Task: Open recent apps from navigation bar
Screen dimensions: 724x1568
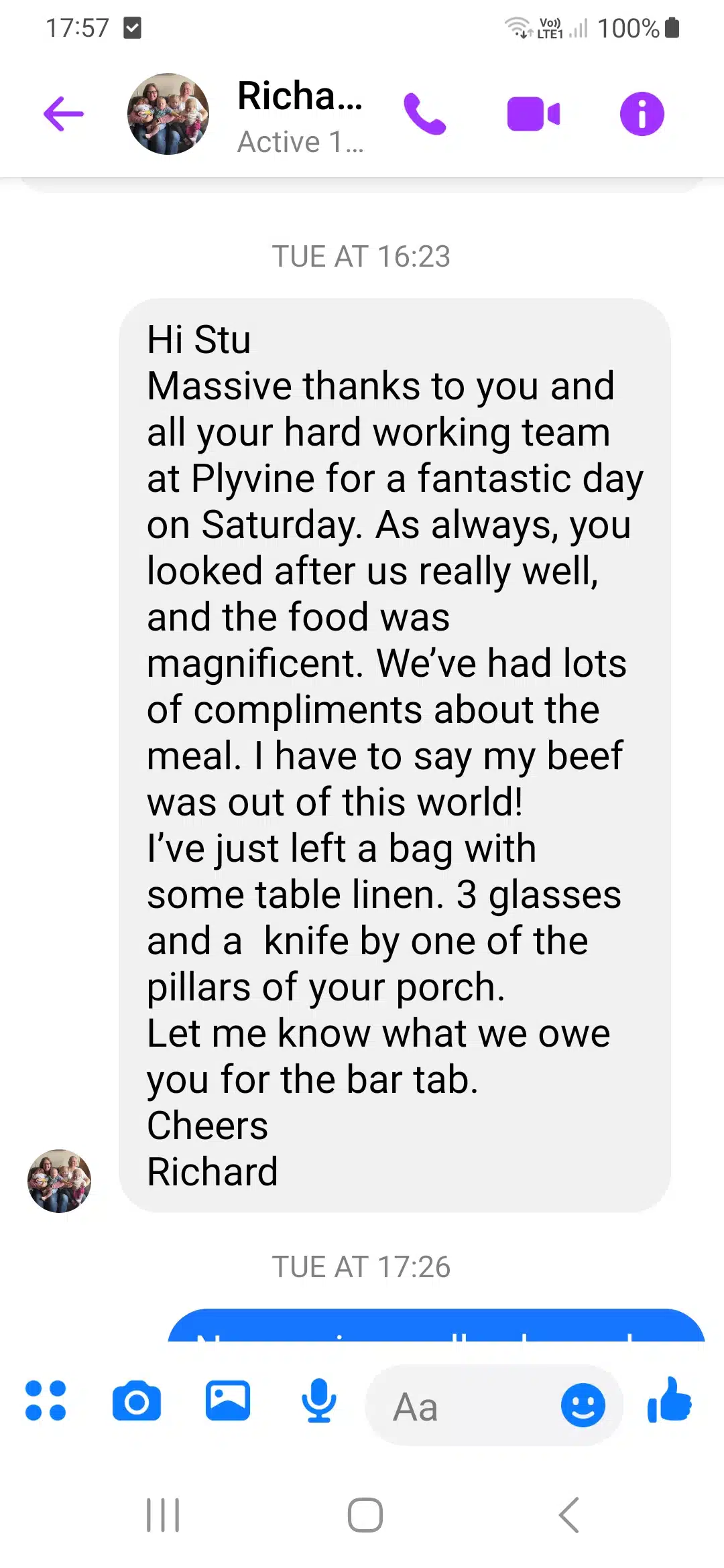Action: 163,1515
